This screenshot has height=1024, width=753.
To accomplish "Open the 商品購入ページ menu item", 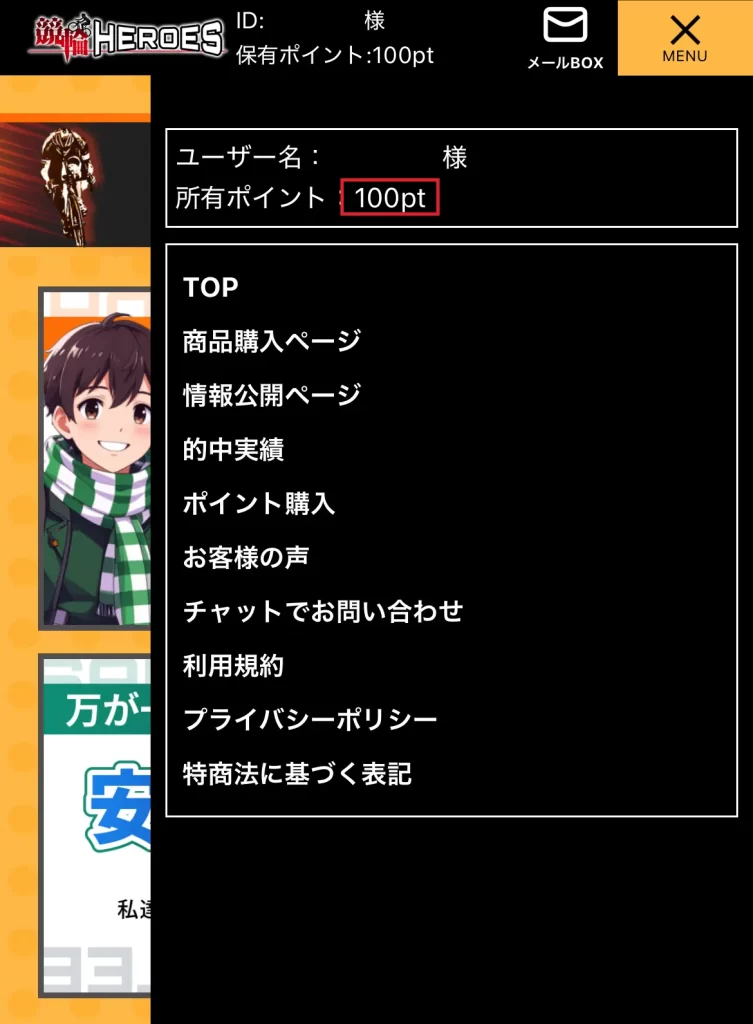I will [268, 340].
